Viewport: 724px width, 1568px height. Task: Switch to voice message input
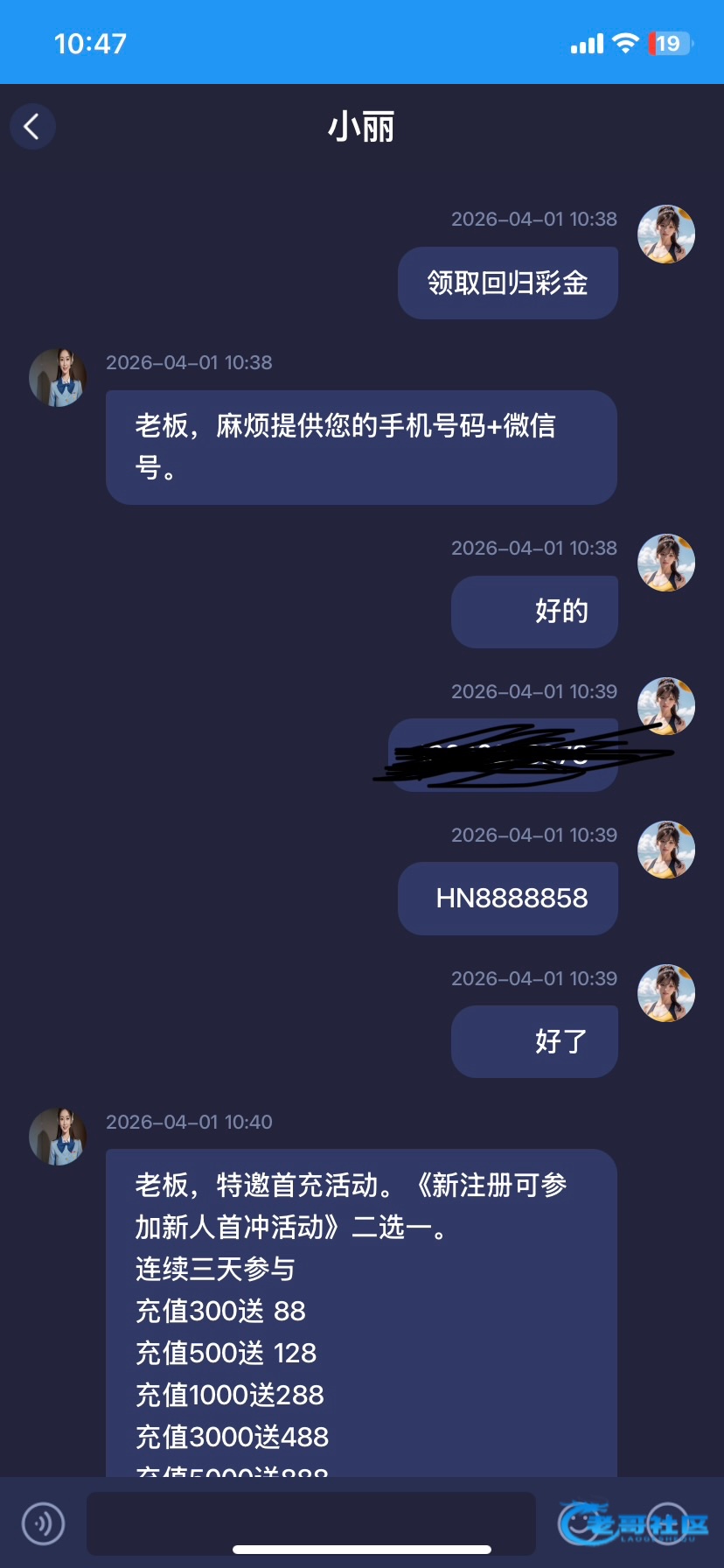point(43,1523)
